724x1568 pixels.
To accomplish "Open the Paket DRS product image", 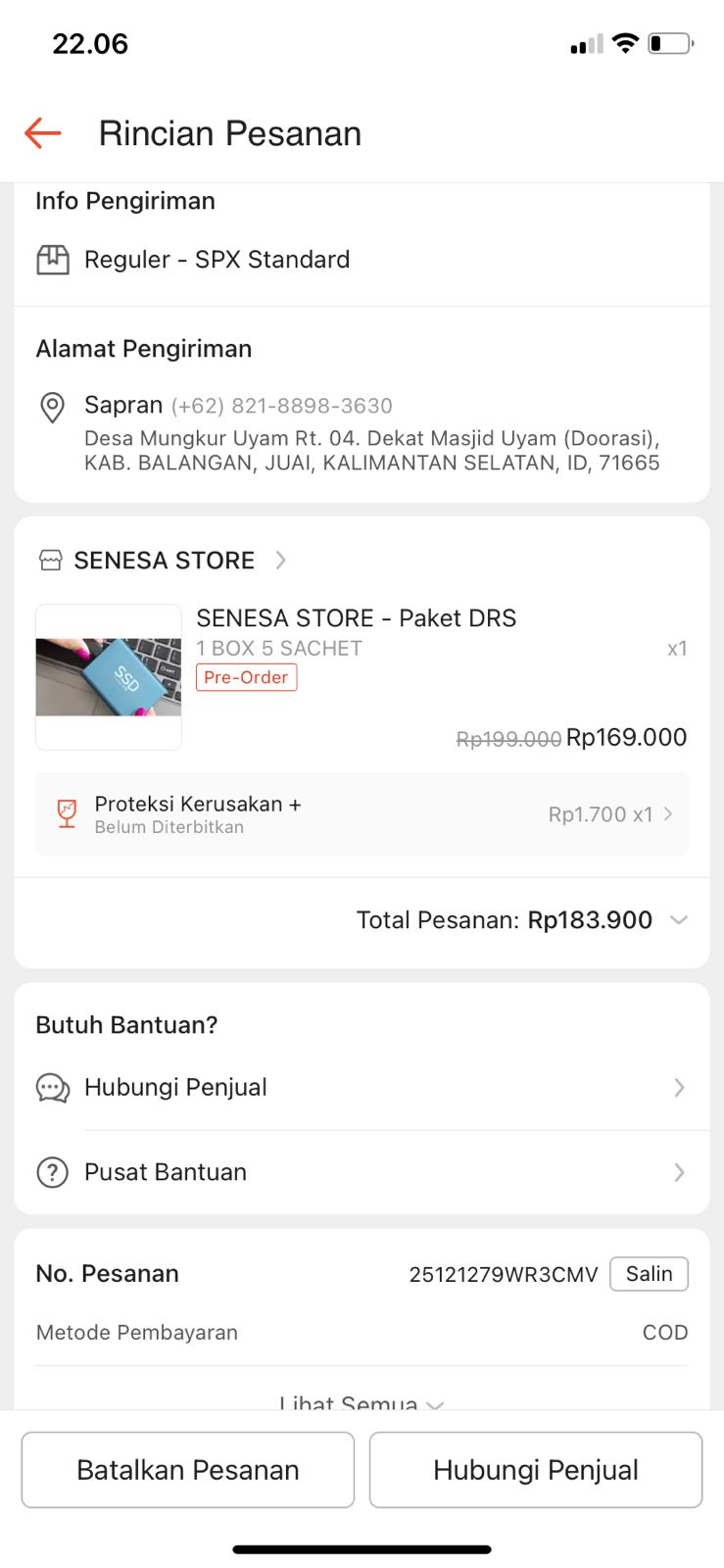I will coord(109,677).
